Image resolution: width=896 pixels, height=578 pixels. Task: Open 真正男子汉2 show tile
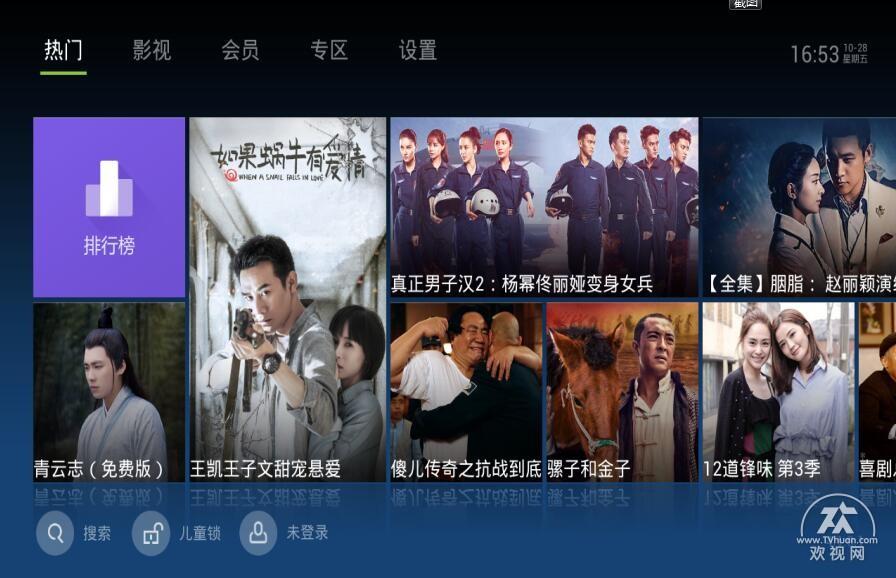click(544, 207)
